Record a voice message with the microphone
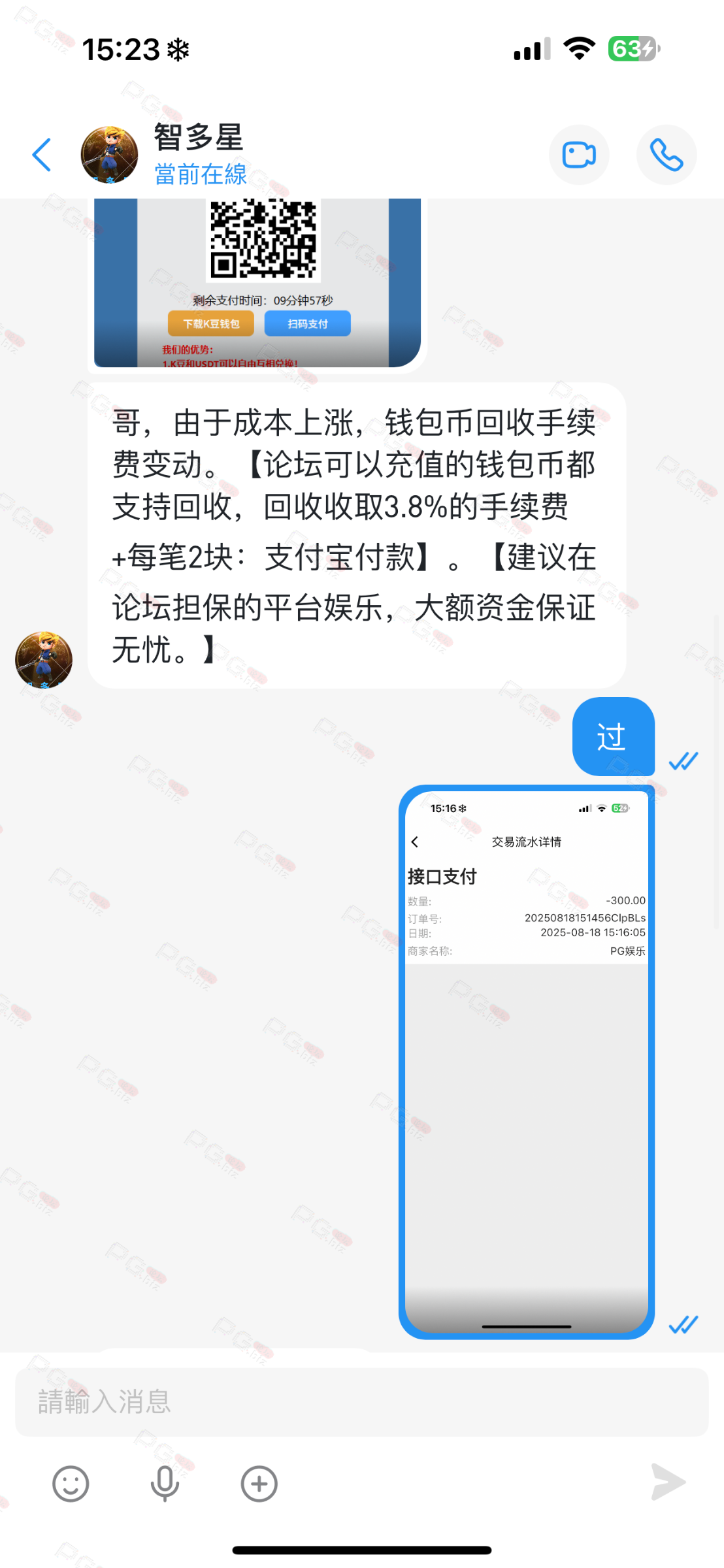Image resolution: width=724 pixels, height=1568 pixels. (165, 1484)
